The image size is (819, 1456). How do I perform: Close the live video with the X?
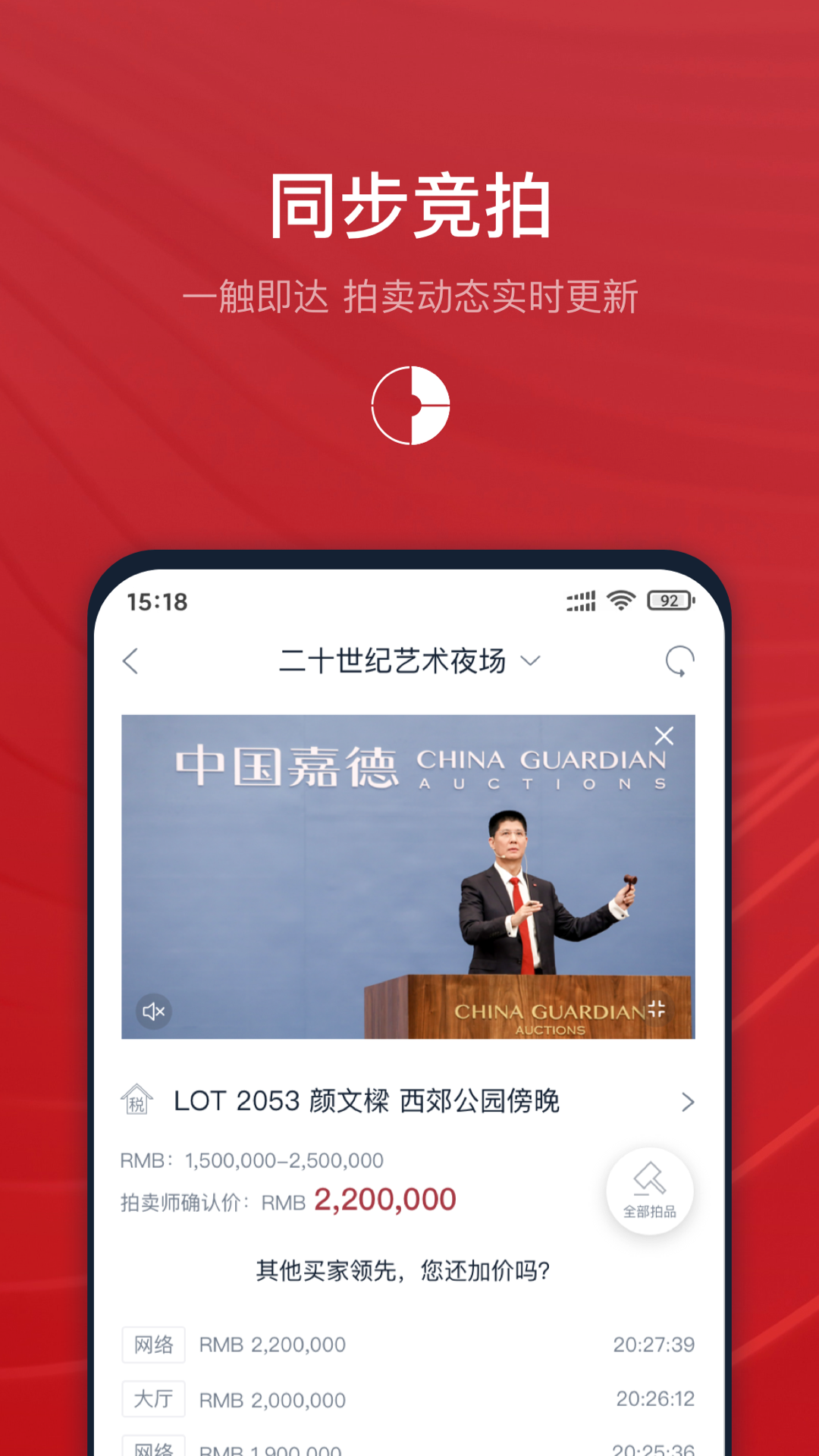coord(666,736)
